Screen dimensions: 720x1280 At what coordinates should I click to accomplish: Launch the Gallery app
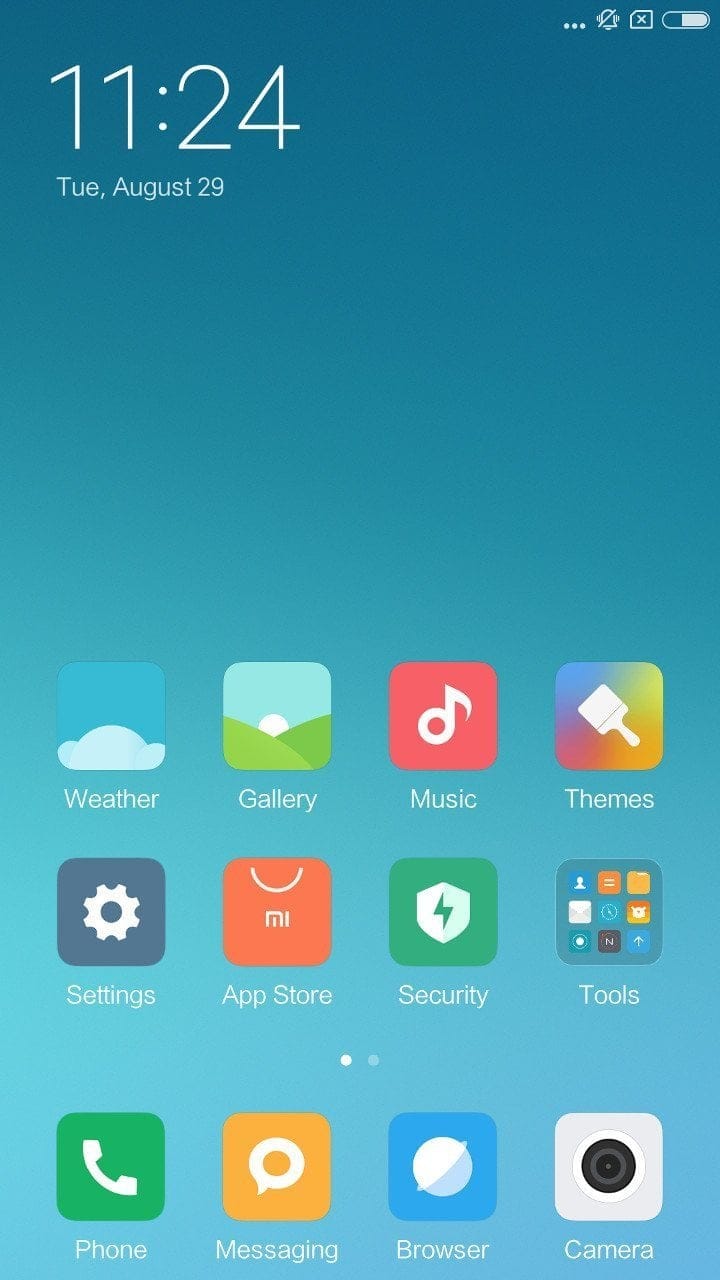pos(277,716)
